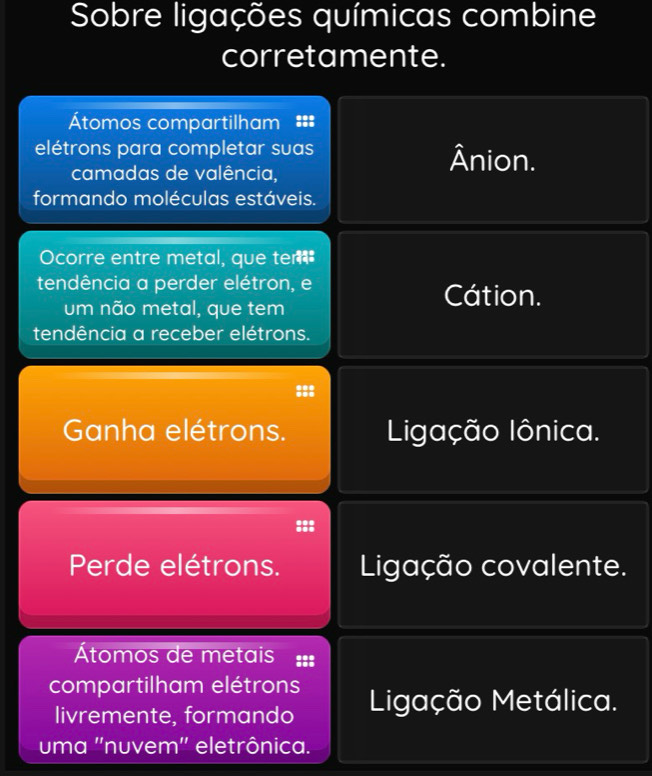Image resolution: width=652 pixels, height=776 pixels.
Task: Tap the 'Ligação Metálica.' answer box
Action: (493, 699)
